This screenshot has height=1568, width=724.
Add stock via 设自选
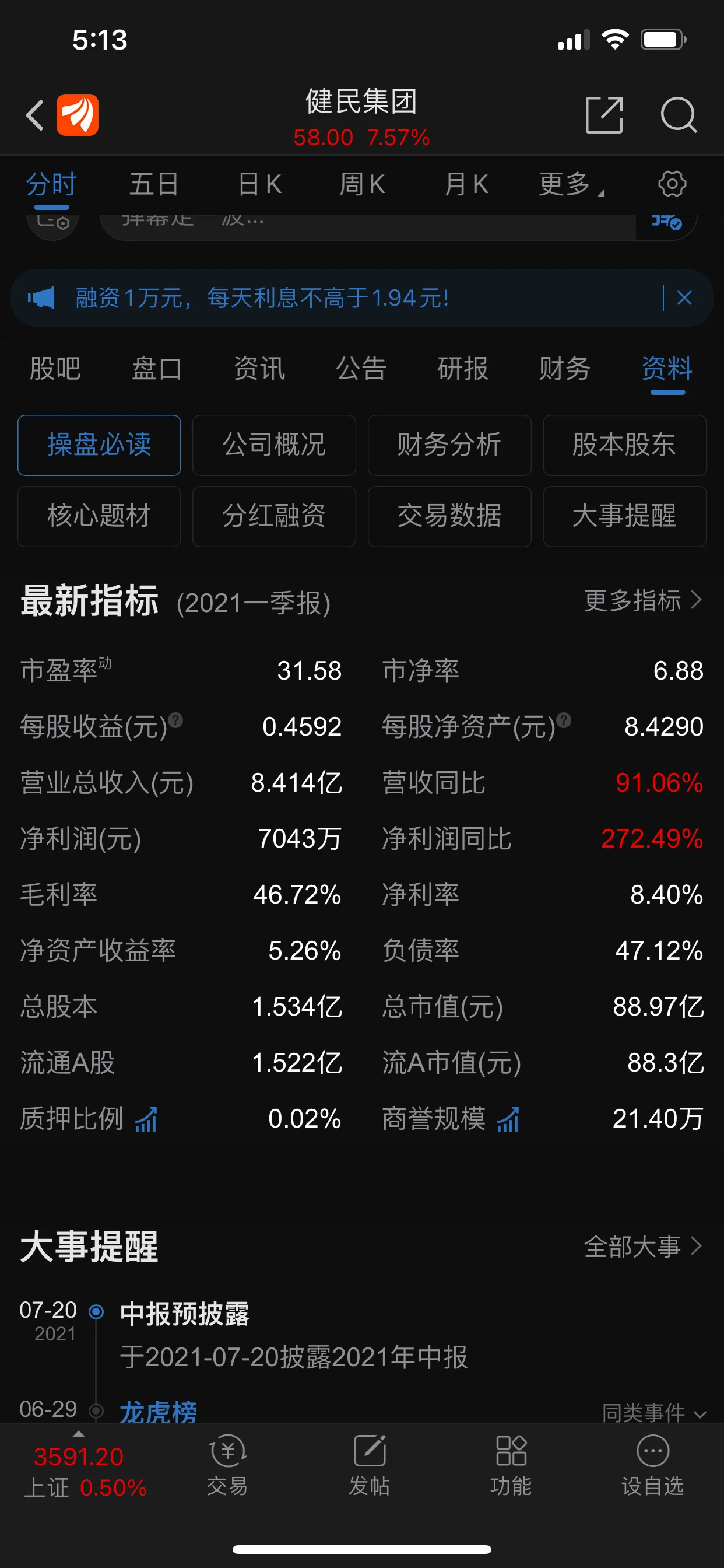click(653, 1466)
